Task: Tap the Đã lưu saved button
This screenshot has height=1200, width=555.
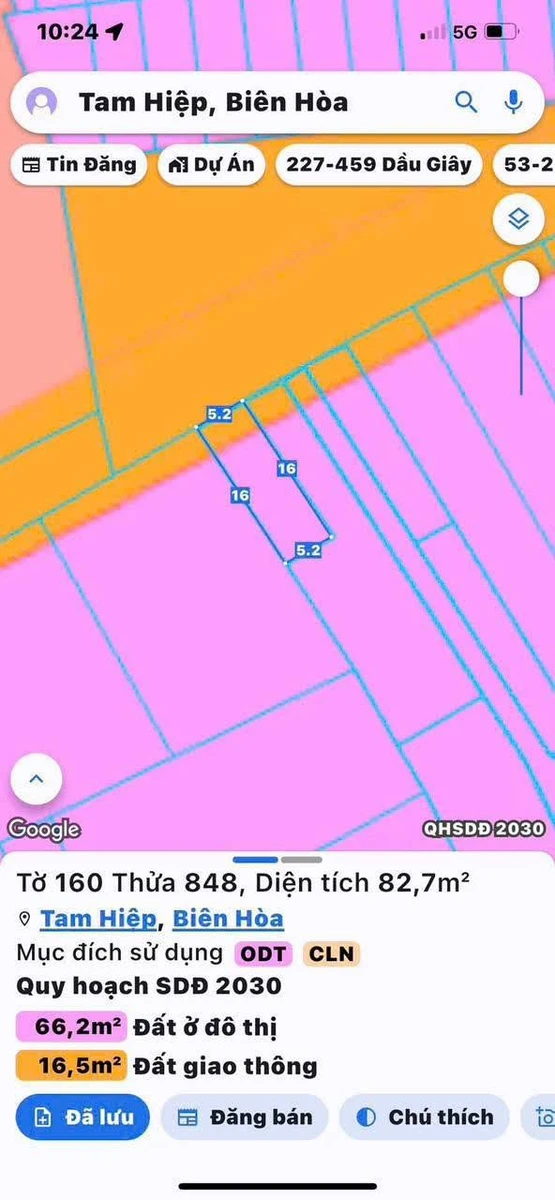Action: point(83,1117)
